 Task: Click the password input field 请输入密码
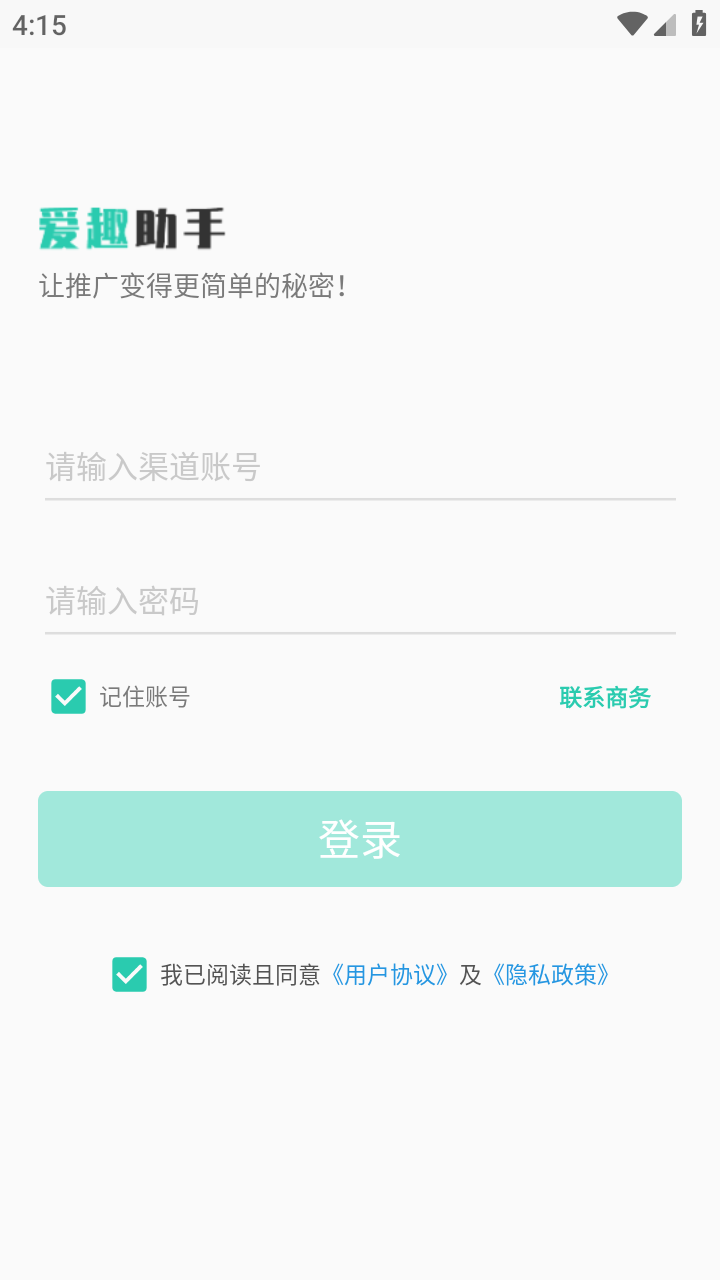click(360, 601)
